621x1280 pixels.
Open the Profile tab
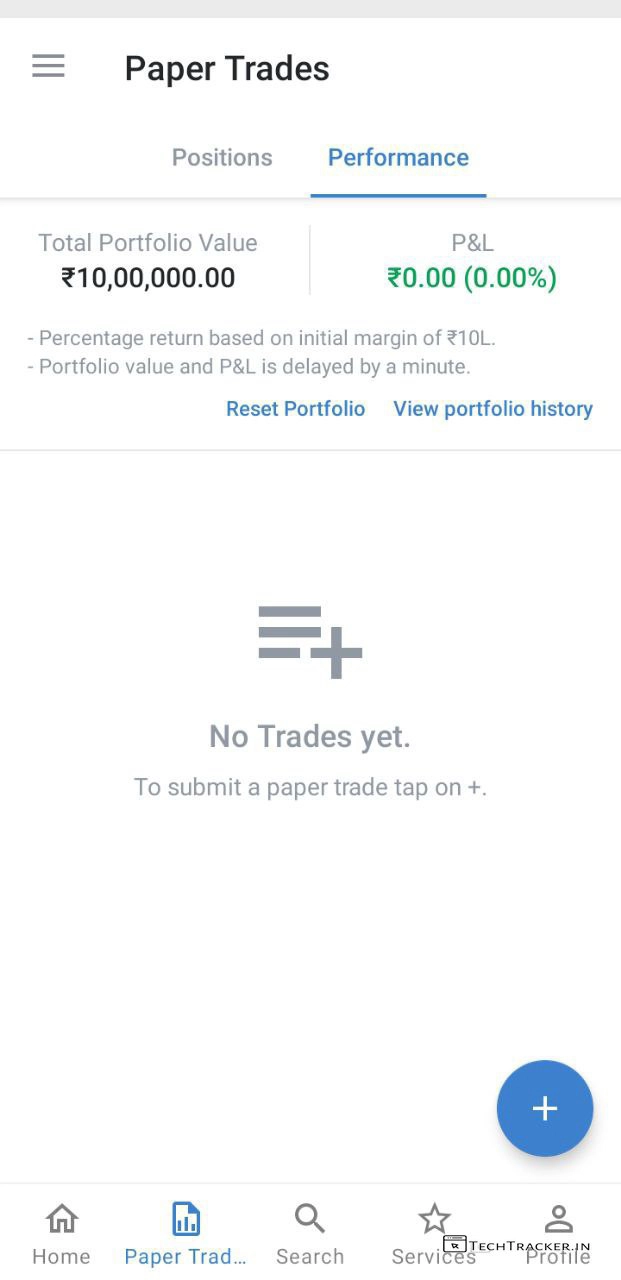tap(558, 1233)
